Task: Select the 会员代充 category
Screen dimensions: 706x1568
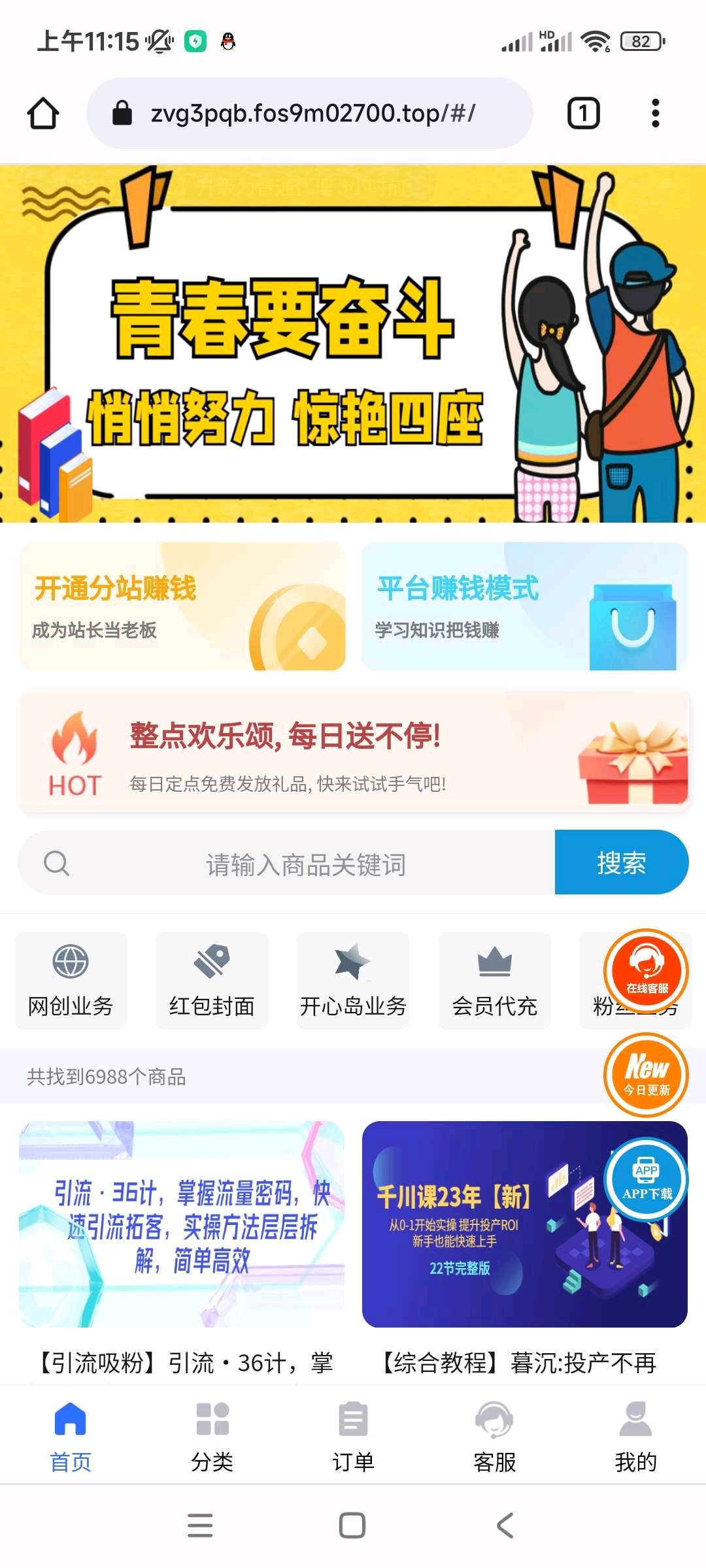Action: 494,980
